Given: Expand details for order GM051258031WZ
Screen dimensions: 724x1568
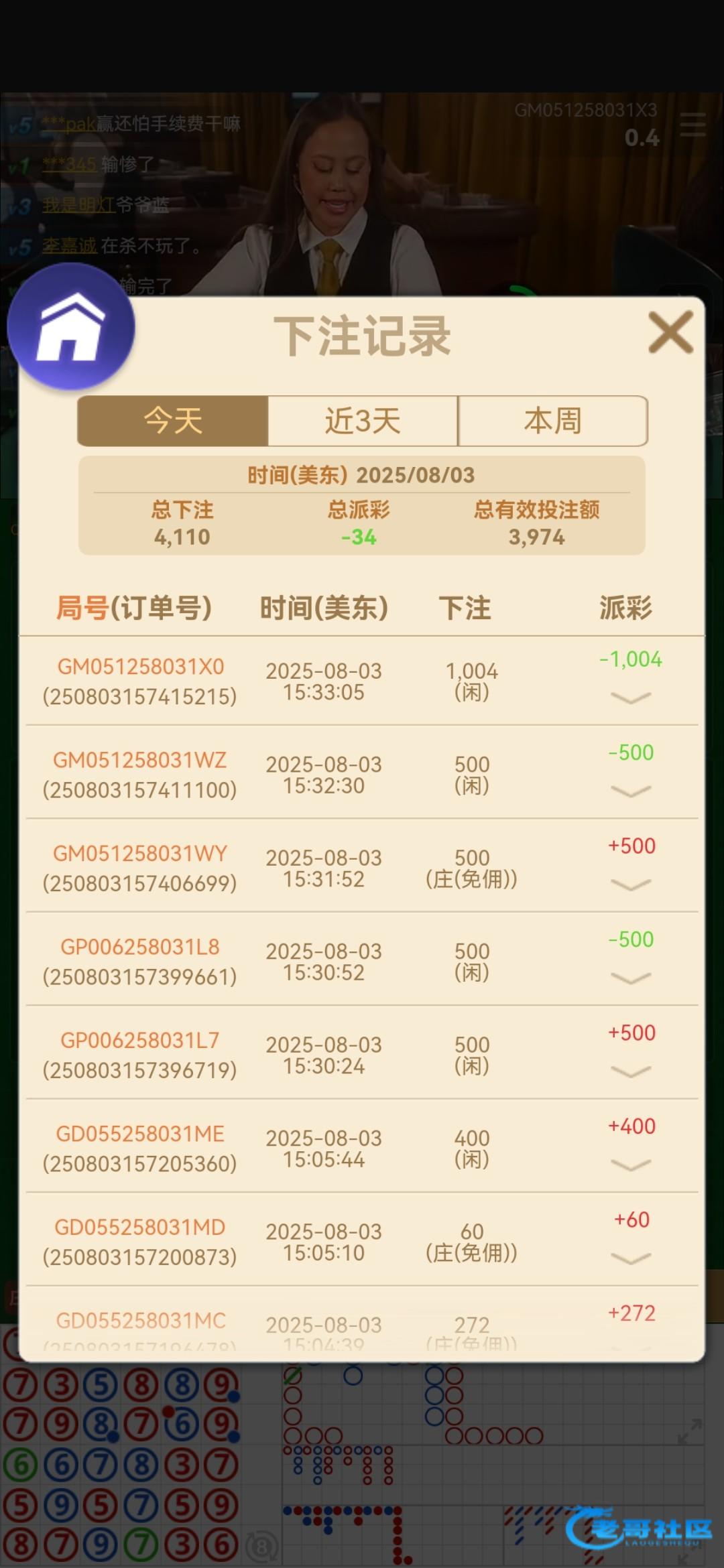Looking at the screenshot, I should (x=631, y=791).
